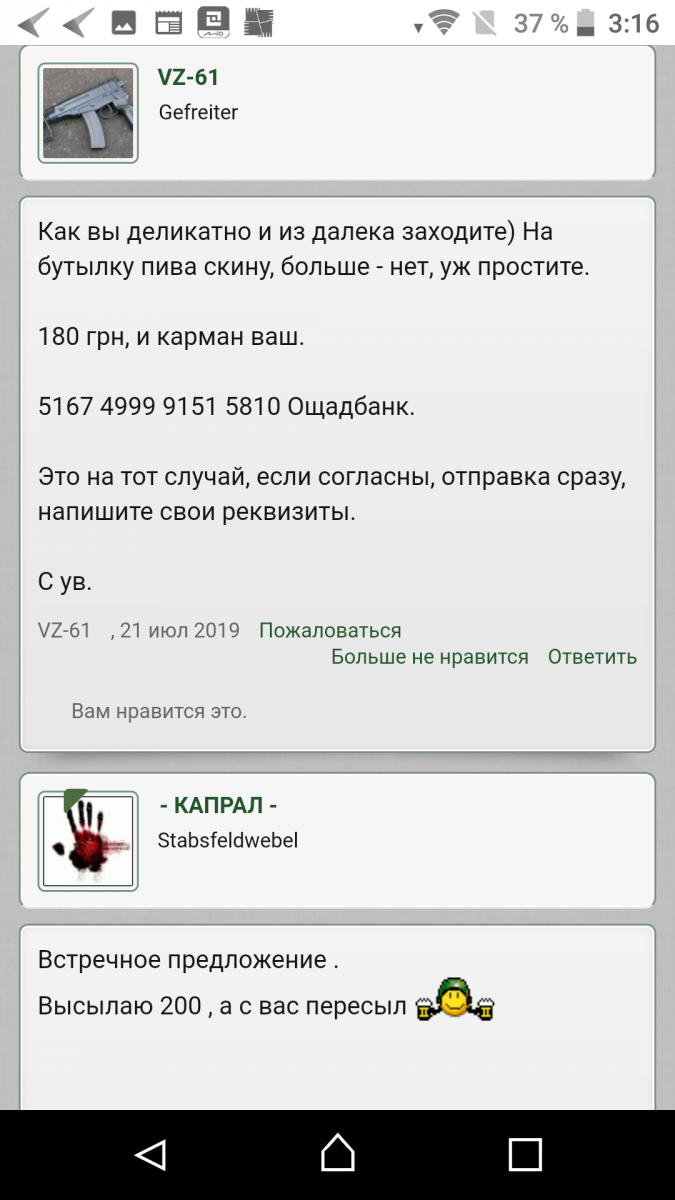This screenshot has height=1200, width=675.
Task: Remove like via Больше не нравится
Action: coord(430,657)
